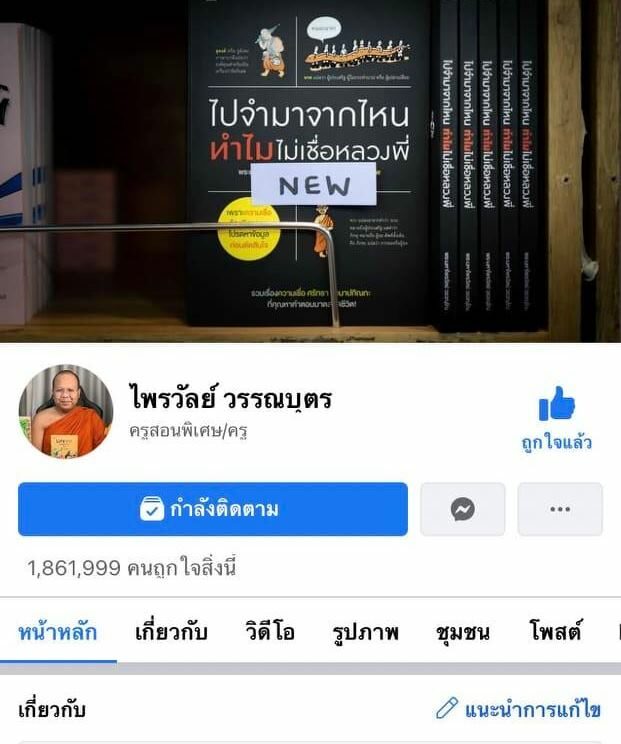Tap the ถูกใจแล้ว like button
The width and height of the screenshot is (621, 744).
(x=557, y=419)
